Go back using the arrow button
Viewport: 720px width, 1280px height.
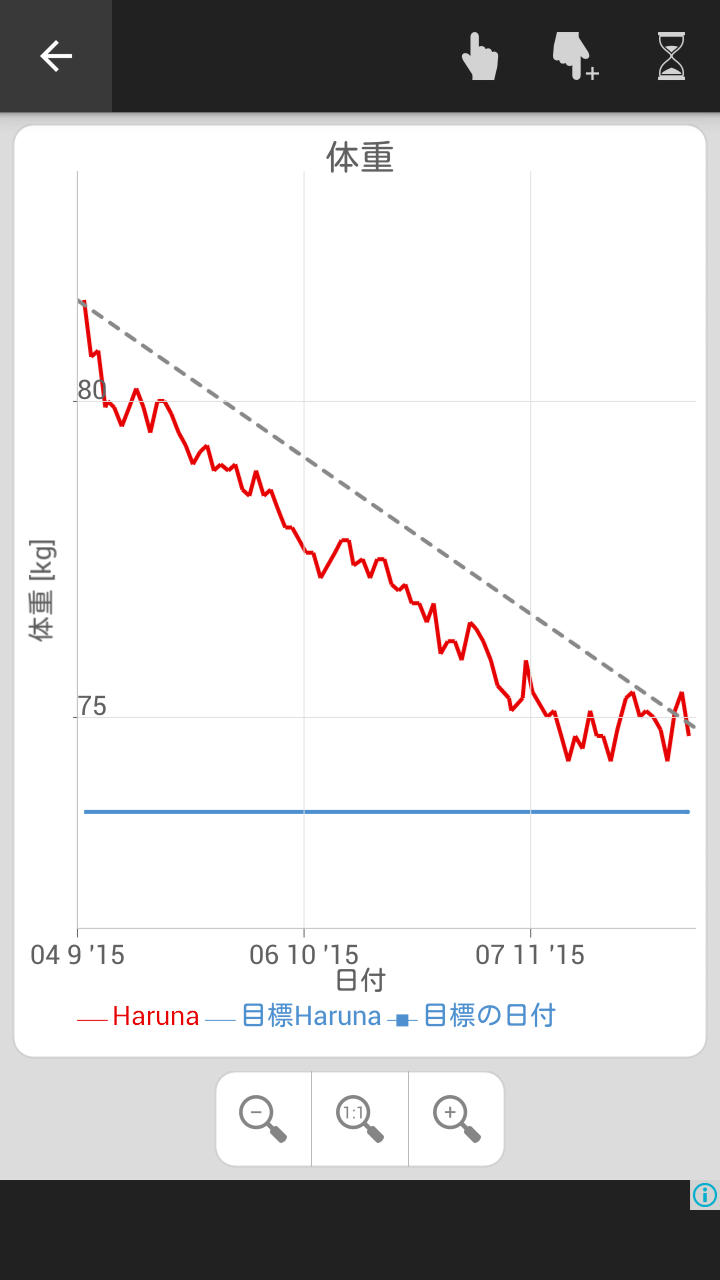tap(56, 56)
